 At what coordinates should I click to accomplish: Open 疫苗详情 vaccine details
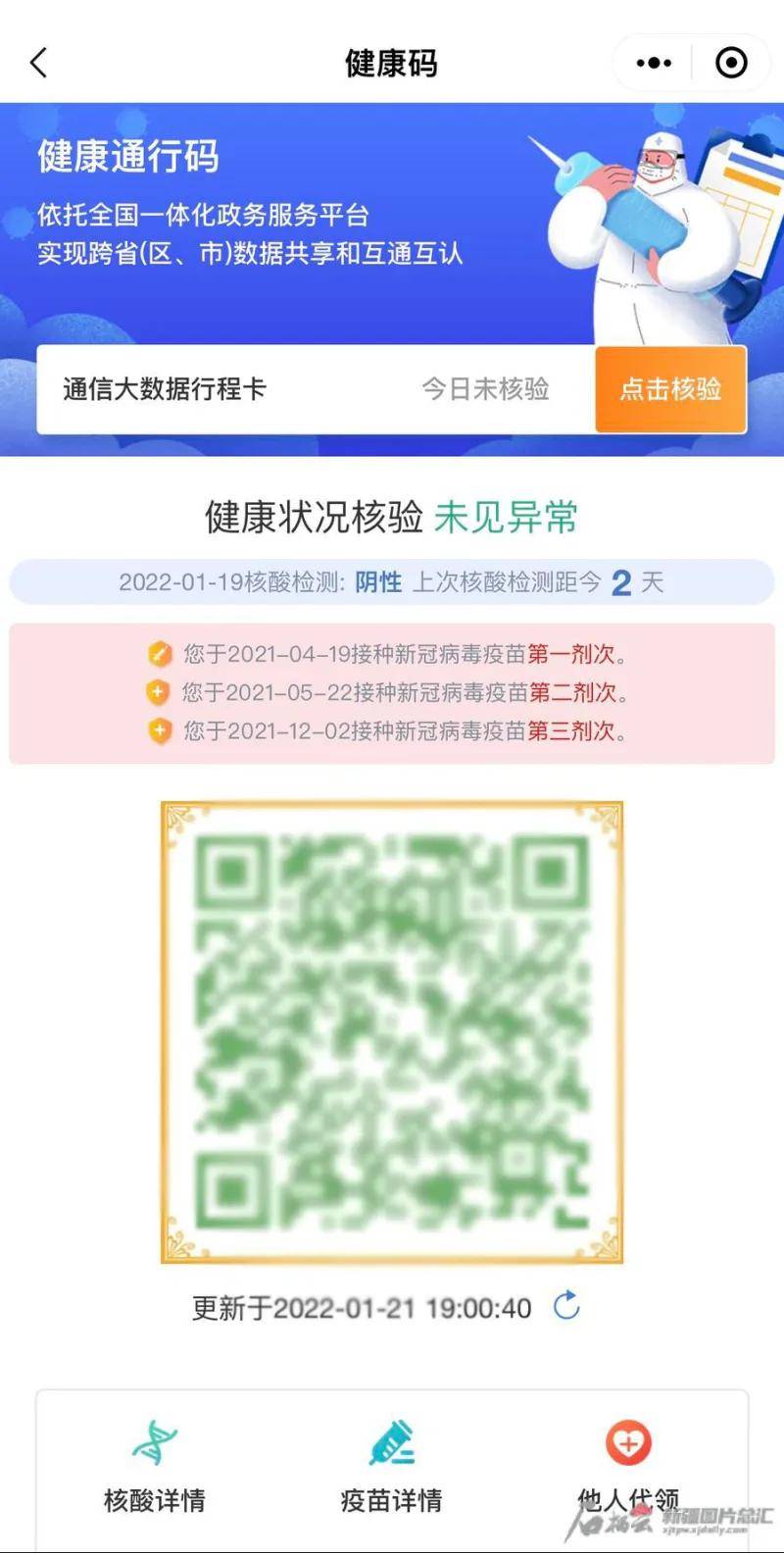391,1466
